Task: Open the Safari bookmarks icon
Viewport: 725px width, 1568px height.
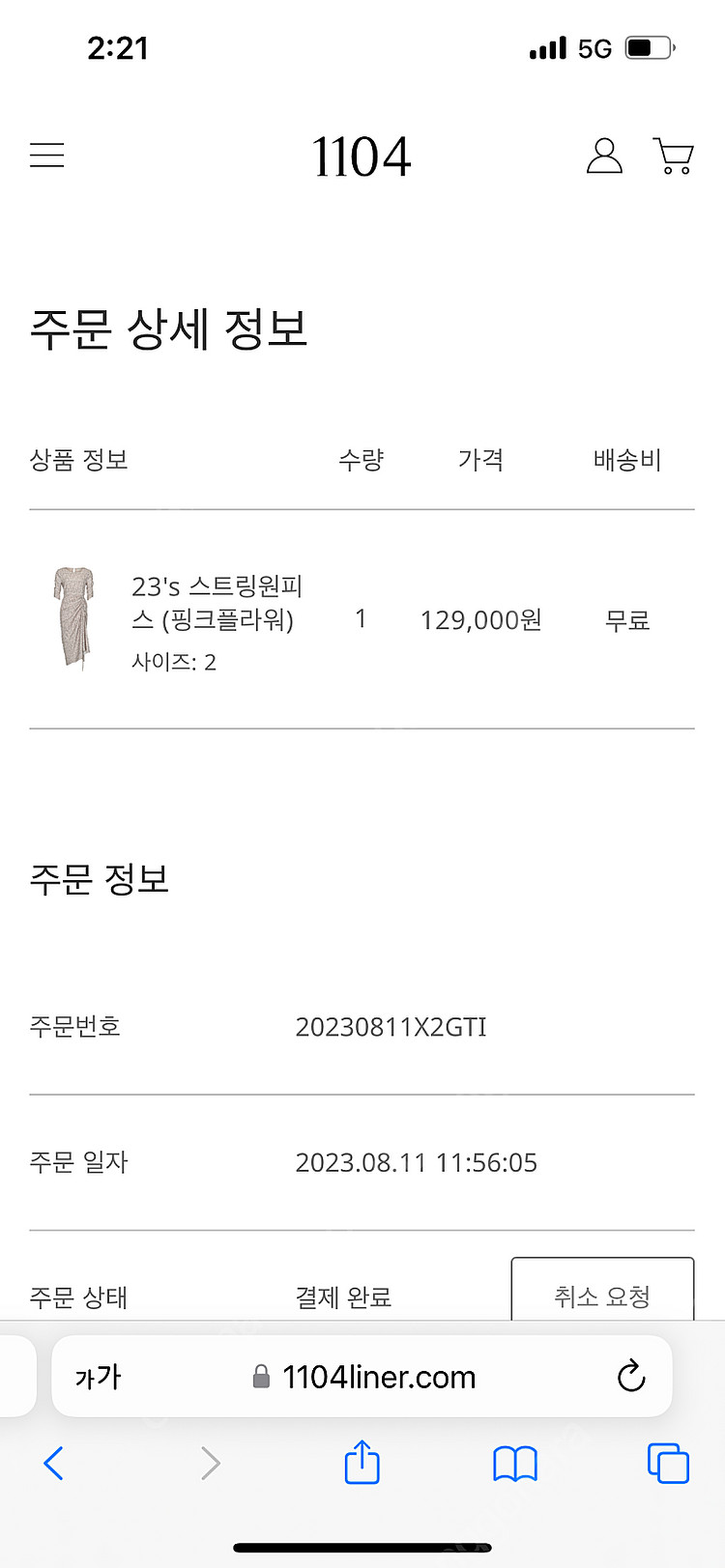Action: coord(513,1463)
